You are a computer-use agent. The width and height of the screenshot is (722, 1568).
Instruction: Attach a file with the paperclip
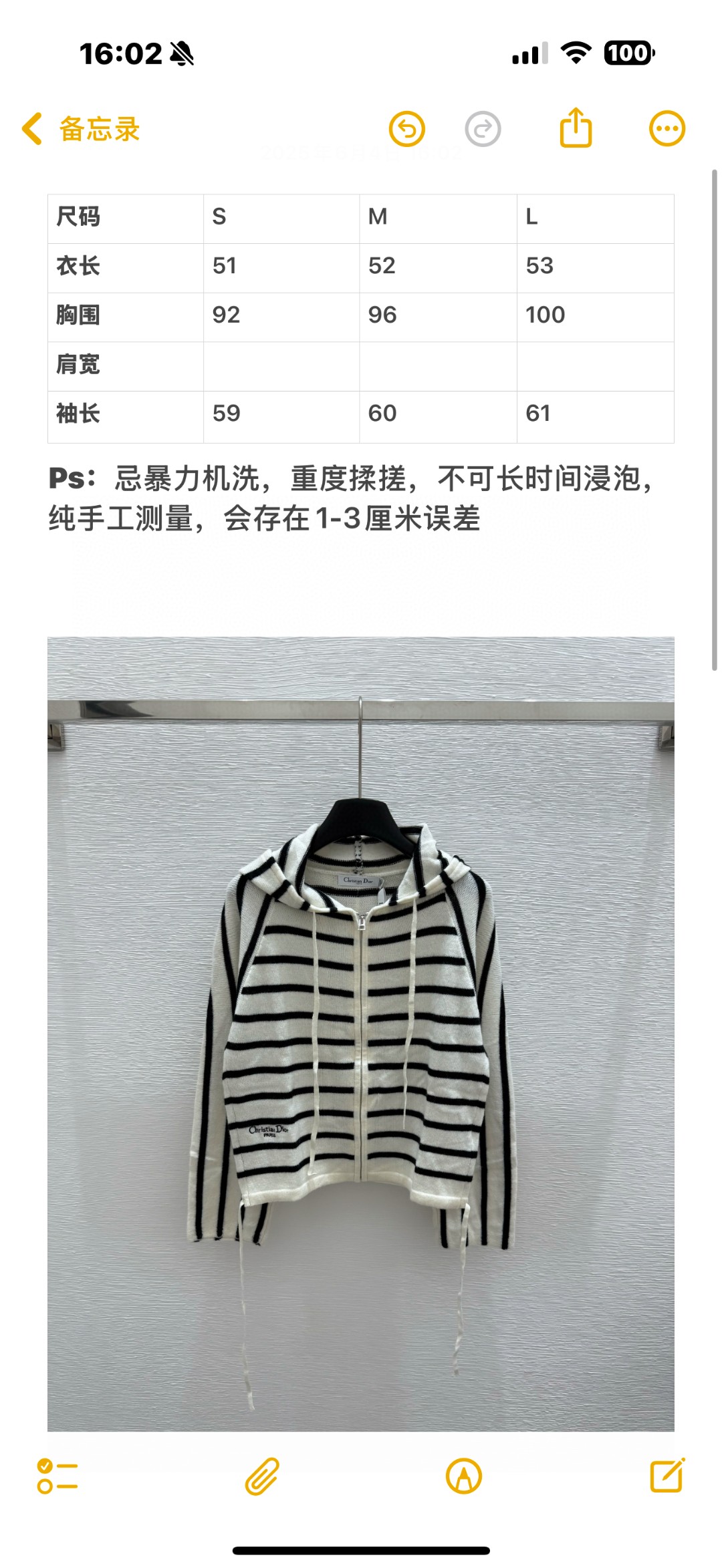pos(261,1476)
